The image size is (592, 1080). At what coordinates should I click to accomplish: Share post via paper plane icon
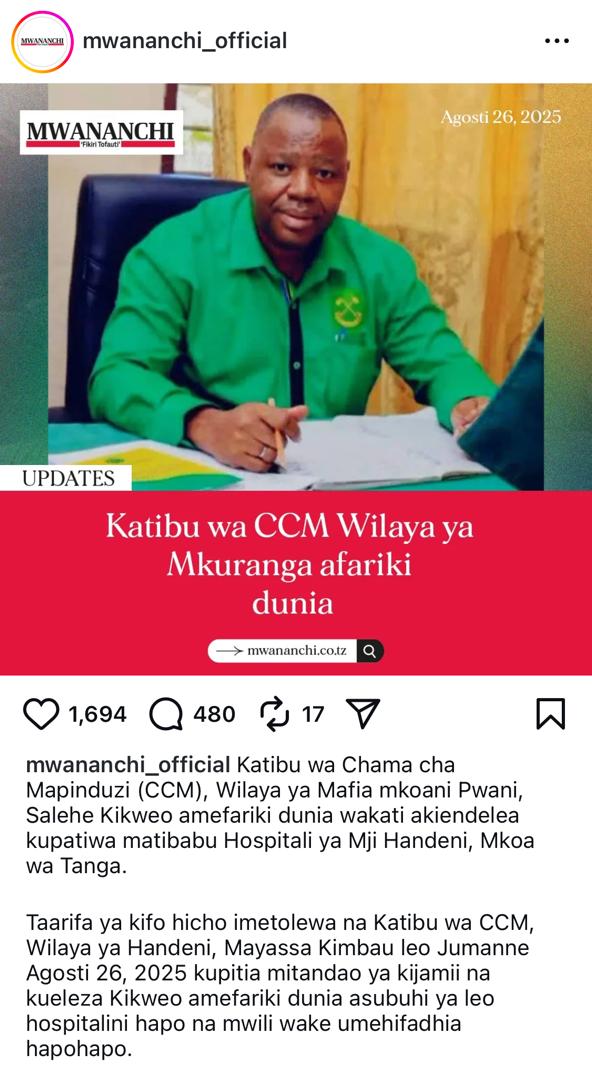pos(363,714)
